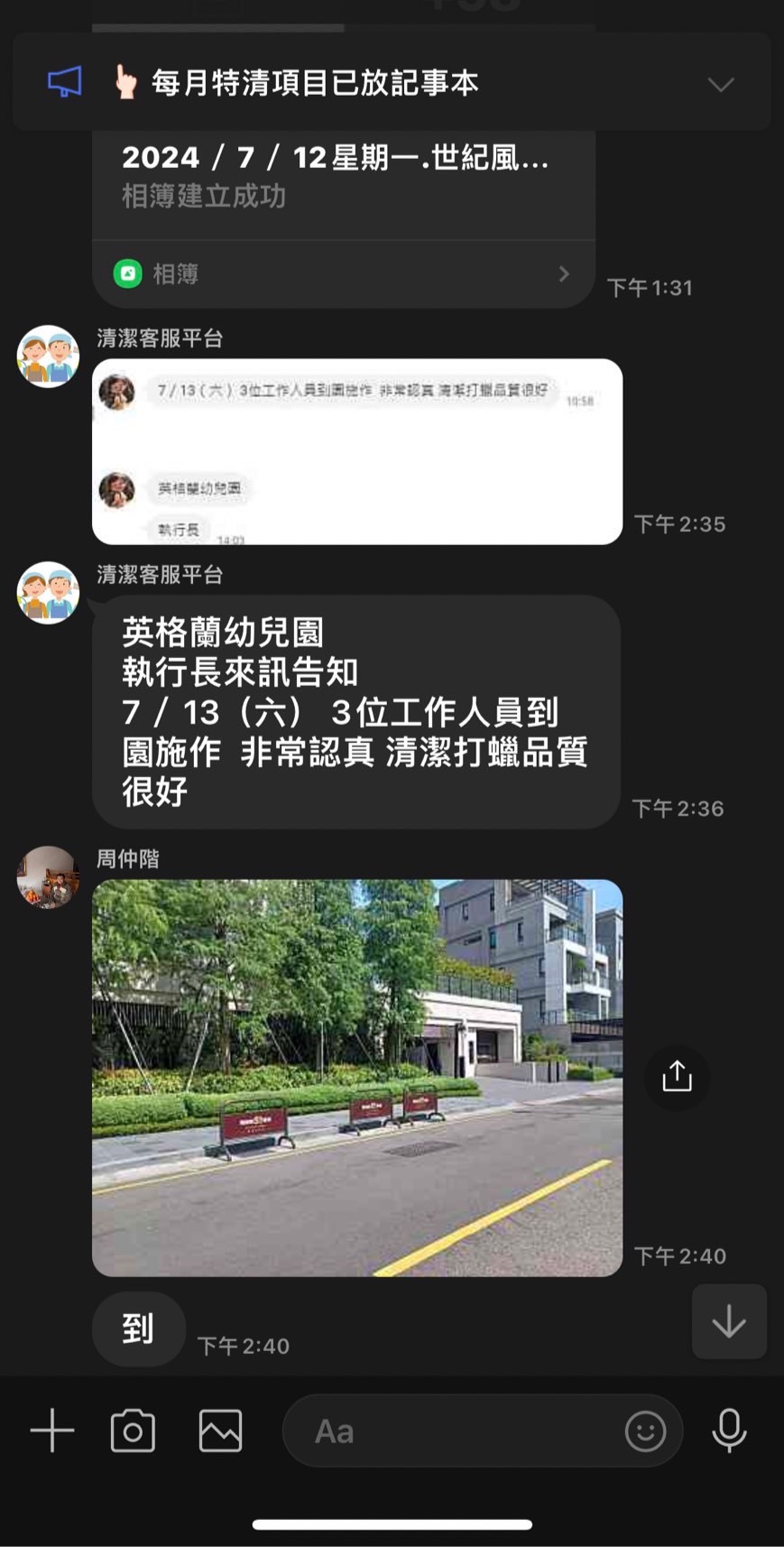Open the emoji sticker picker

tap(645, 1431)
